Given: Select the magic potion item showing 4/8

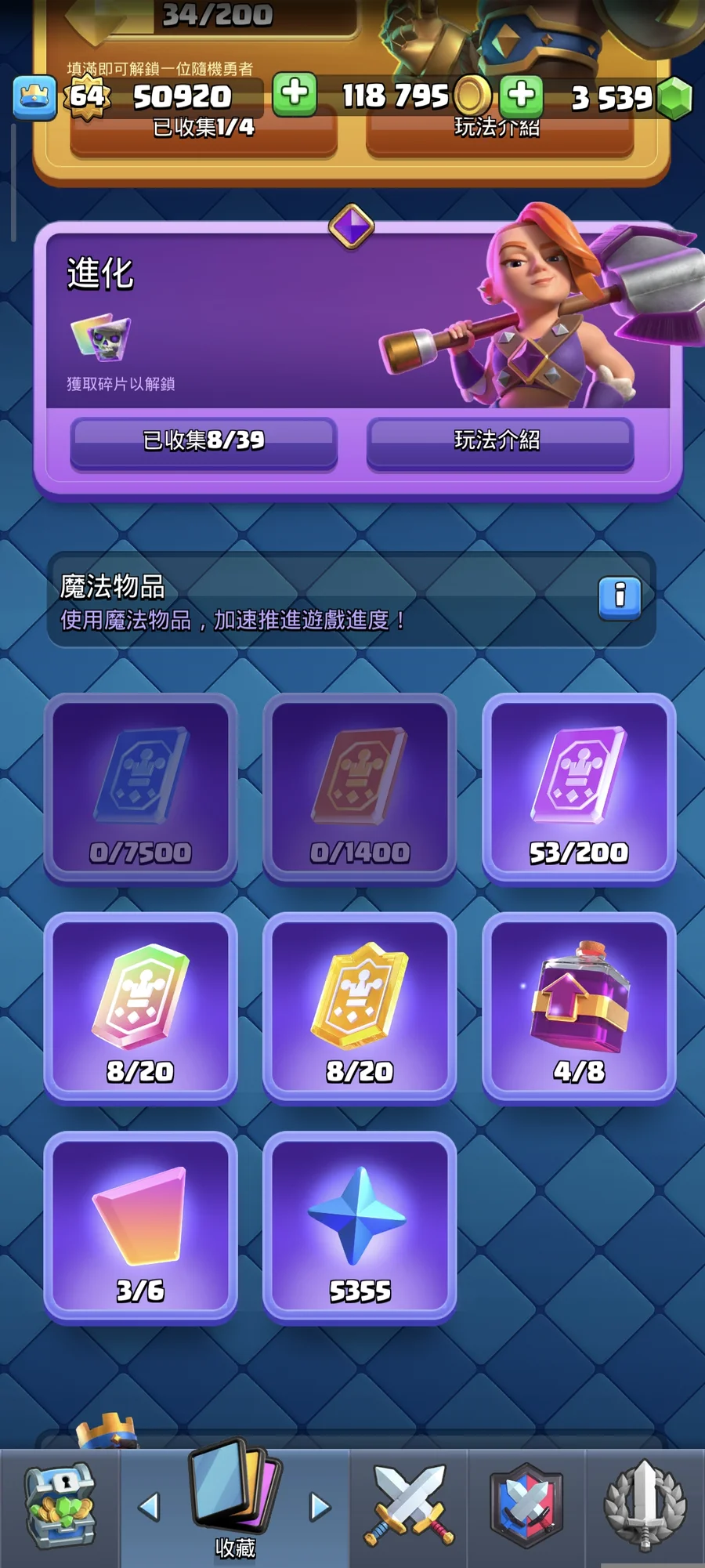Looking at the screenshot, I should point(579,1007).
